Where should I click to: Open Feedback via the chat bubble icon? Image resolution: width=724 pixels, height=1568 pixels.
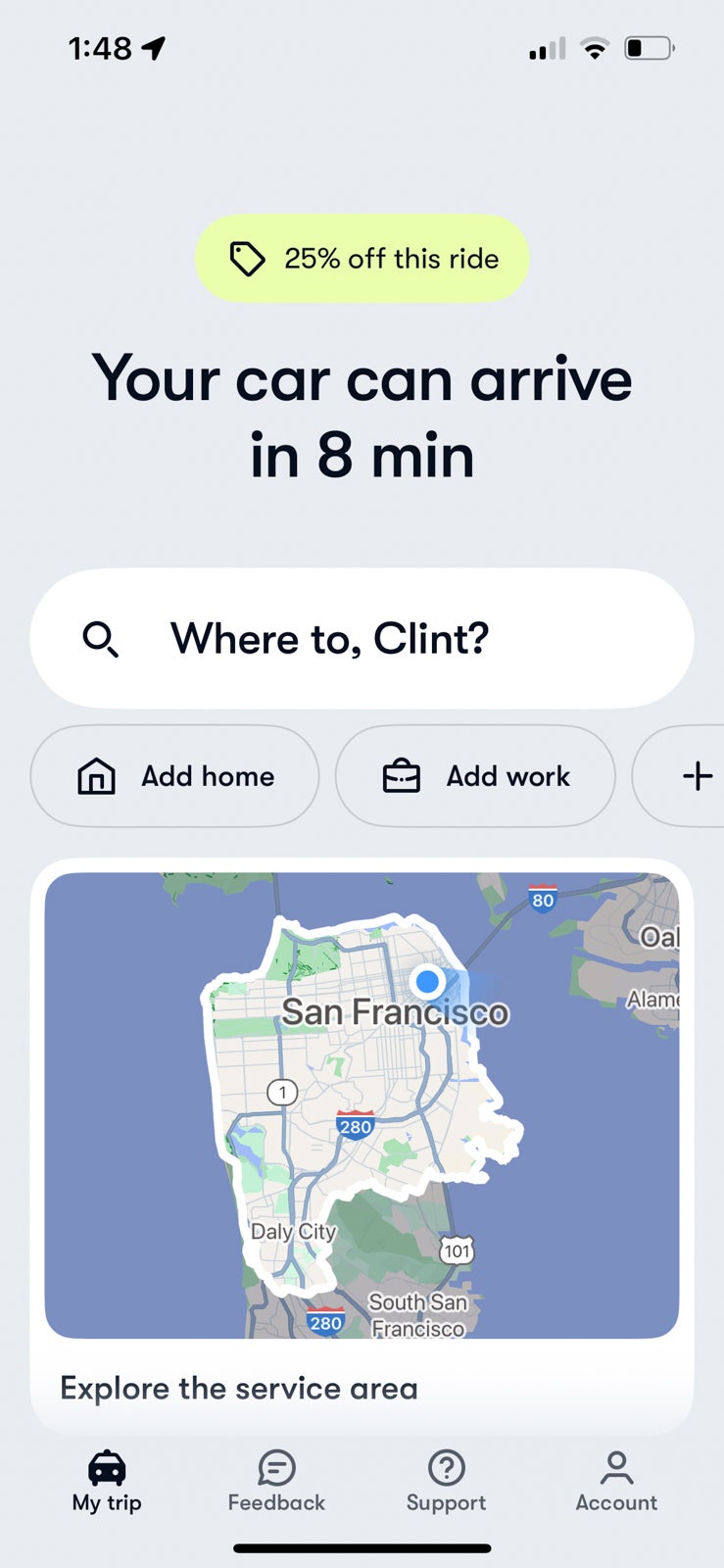pos(276,1466)
